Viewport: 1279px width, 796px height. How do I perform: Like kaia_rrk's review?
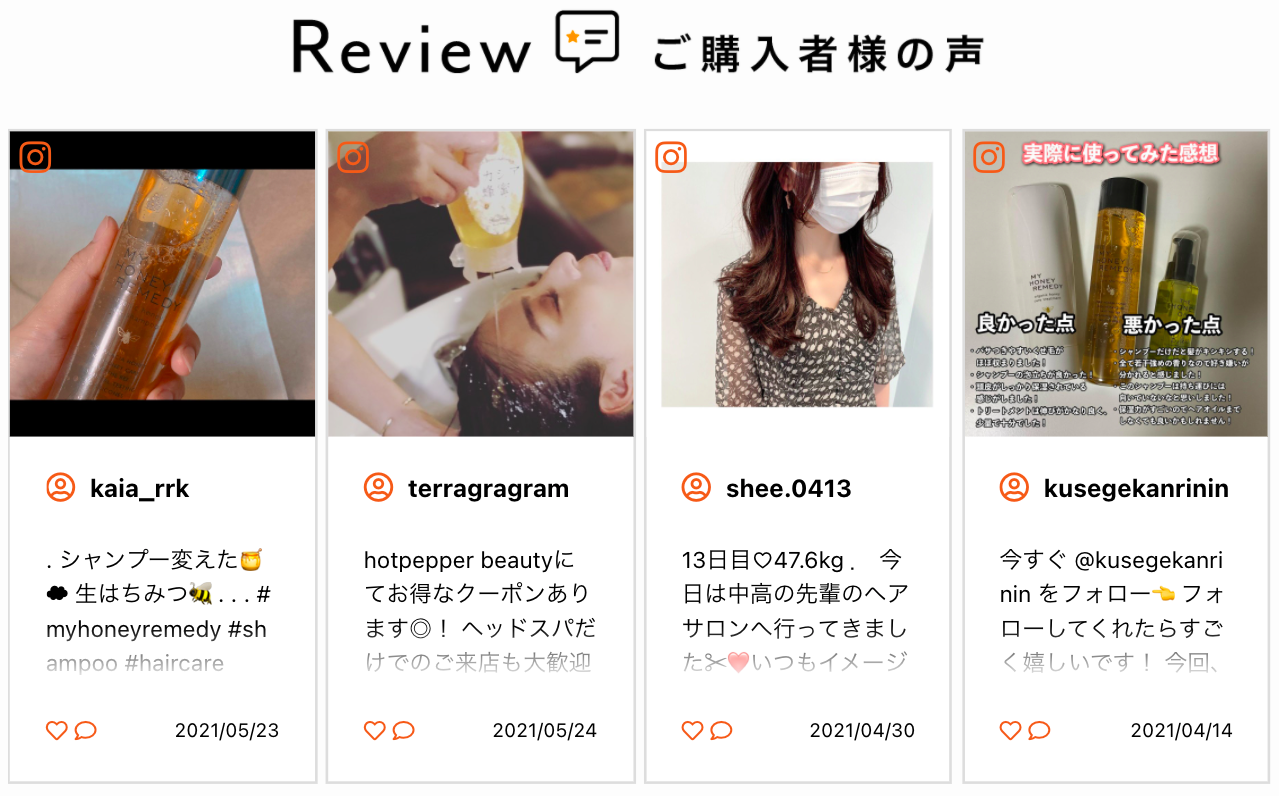pyautogui.click(x=57, y=731)
